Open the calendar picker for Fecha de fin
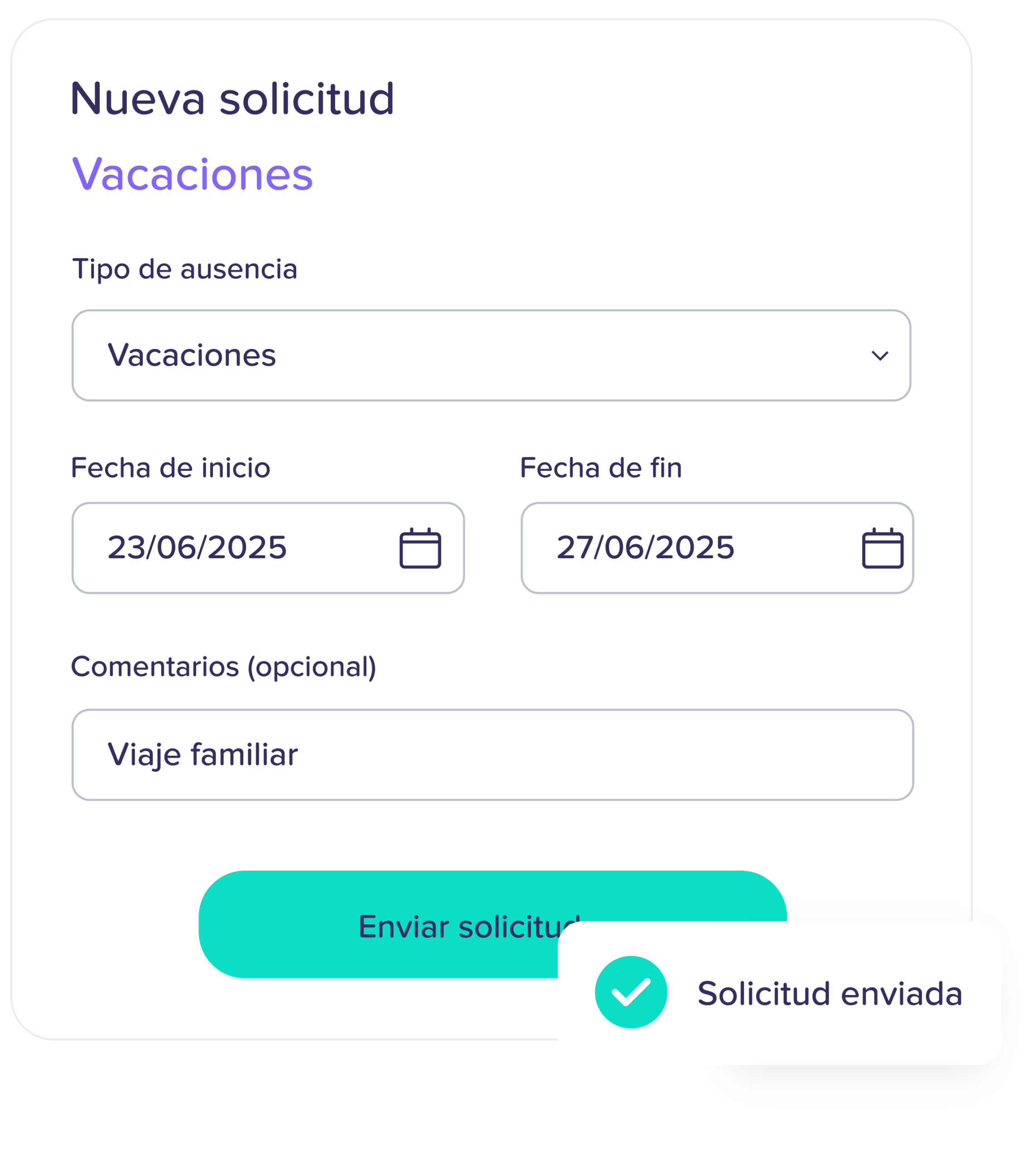Image resolution: width=1036 pixels, height=1160 pixels. [882, 548]
